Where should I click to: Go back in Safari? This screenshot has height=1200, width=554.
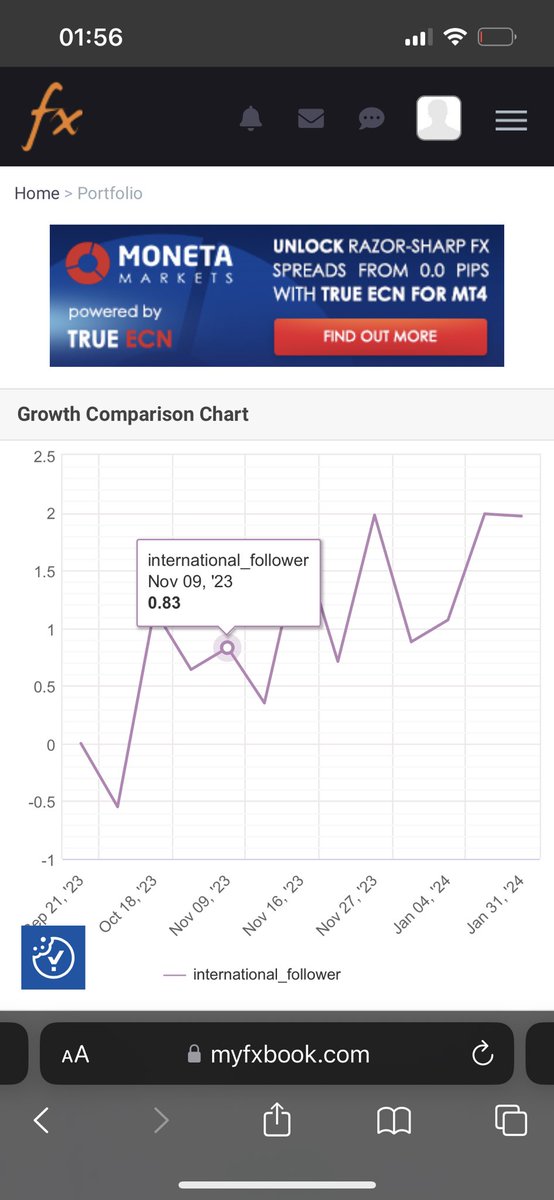pyautogui.click(x=41, y=1120)
